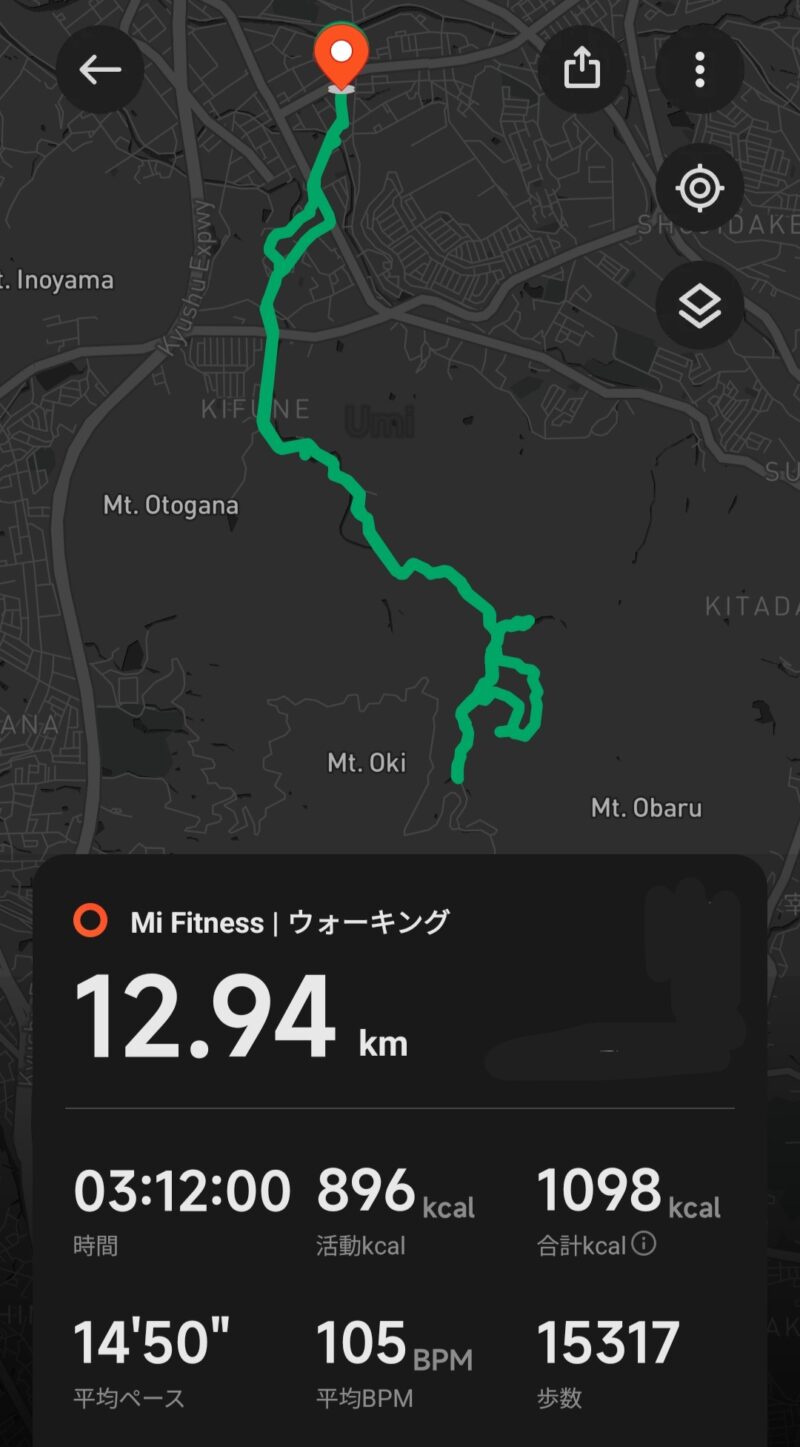Go back using the arrow button
The height and width of the screenshot is (1447, 800).
pos(100,69)
